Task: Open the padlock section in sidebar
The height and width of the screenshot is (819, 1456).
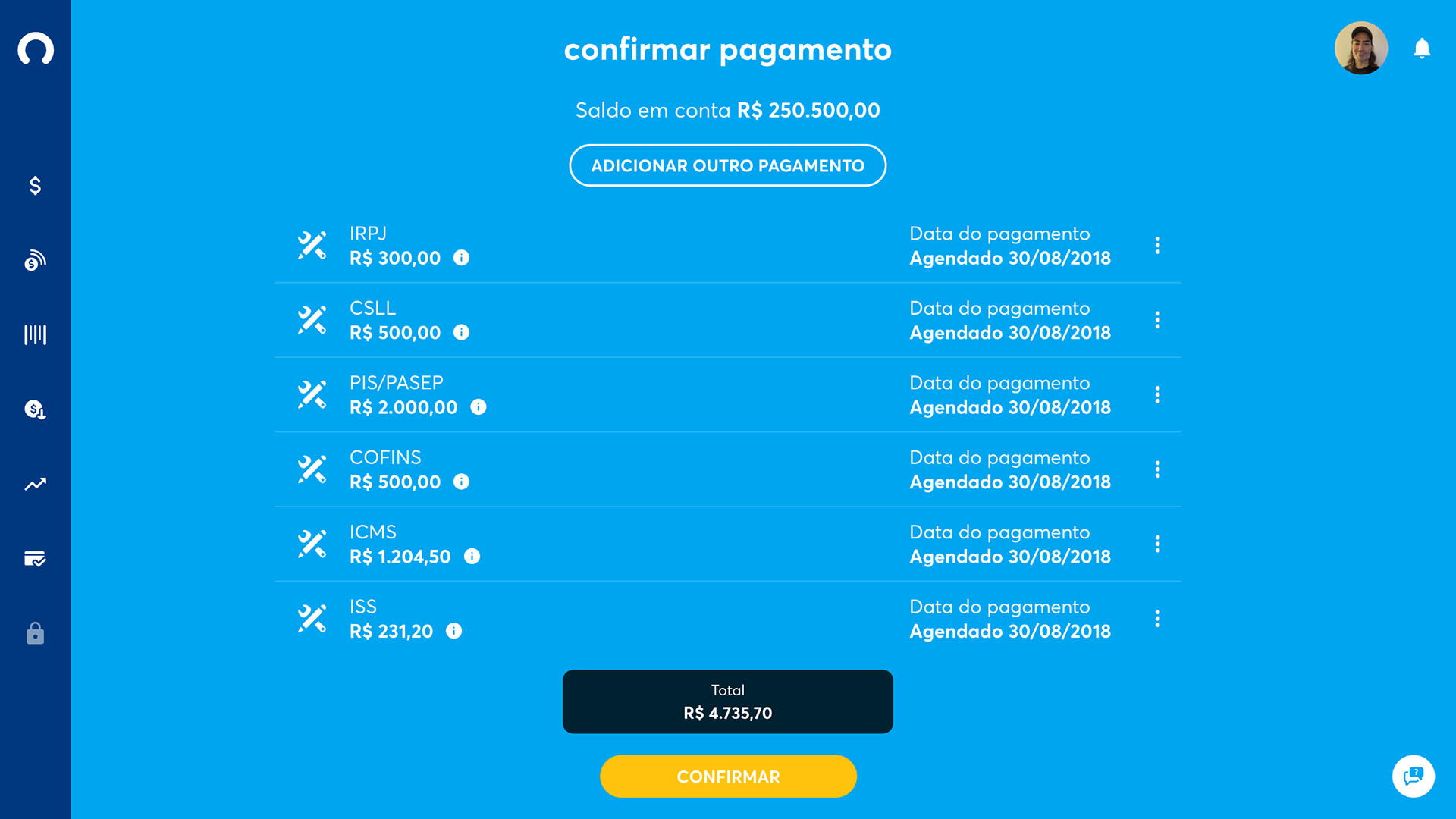Action: (x=35, y=633)
